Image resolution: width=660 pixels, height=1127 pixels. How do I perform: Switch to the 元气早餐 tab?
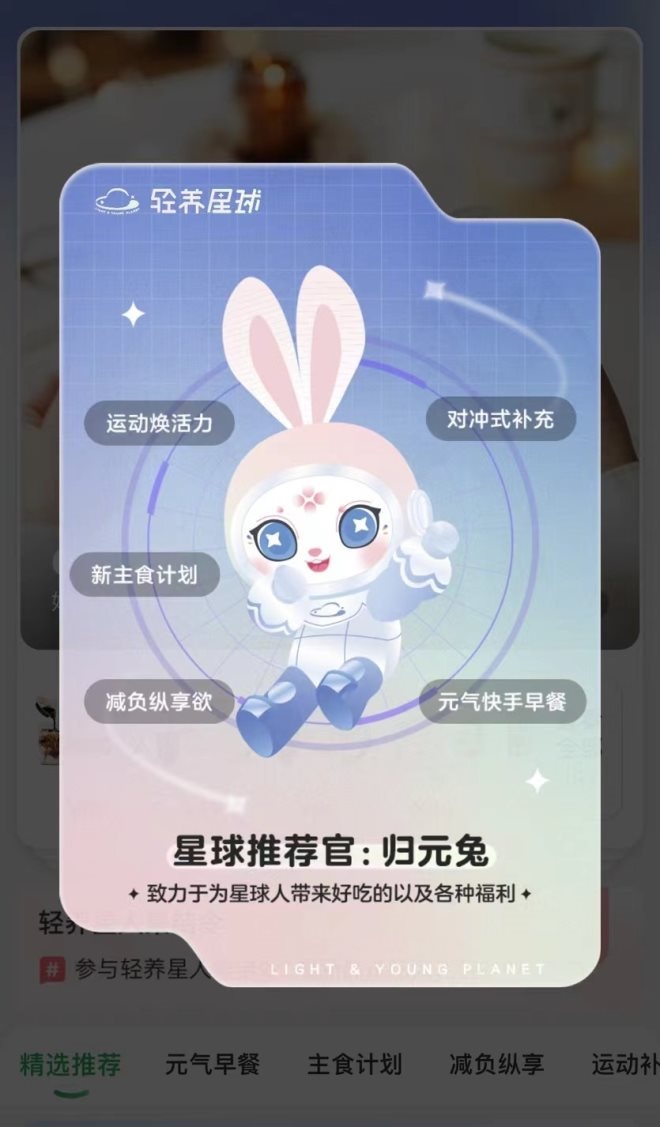tap(212, 1064)
